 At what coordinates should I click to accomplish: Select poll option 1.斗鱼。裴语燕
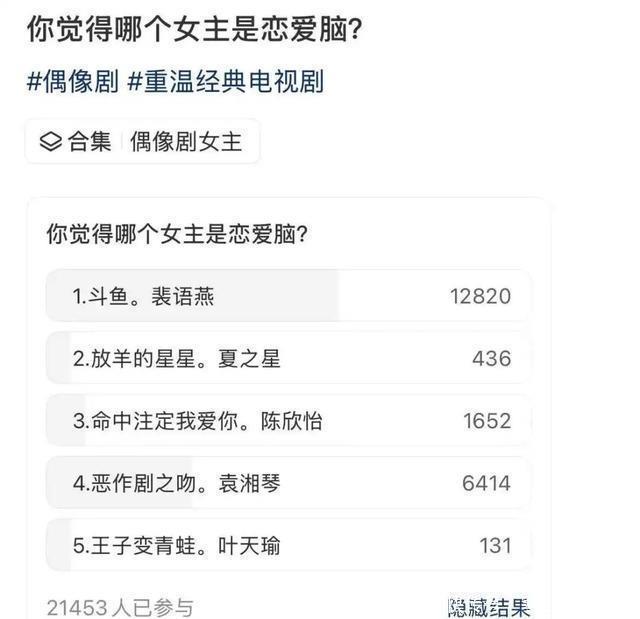pos(288,295)
